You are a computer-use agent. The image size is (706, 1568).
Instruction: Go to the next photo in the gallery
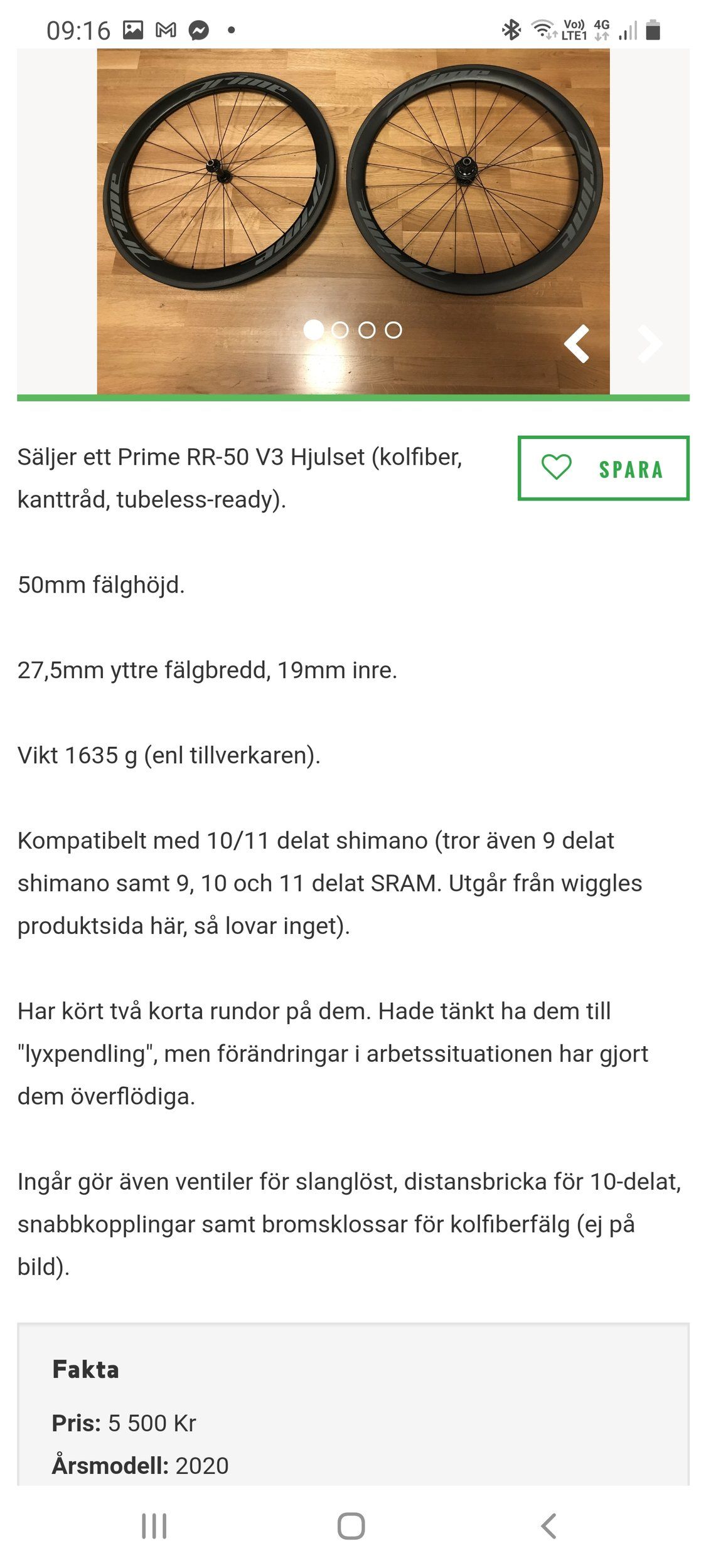click(650, 343)
